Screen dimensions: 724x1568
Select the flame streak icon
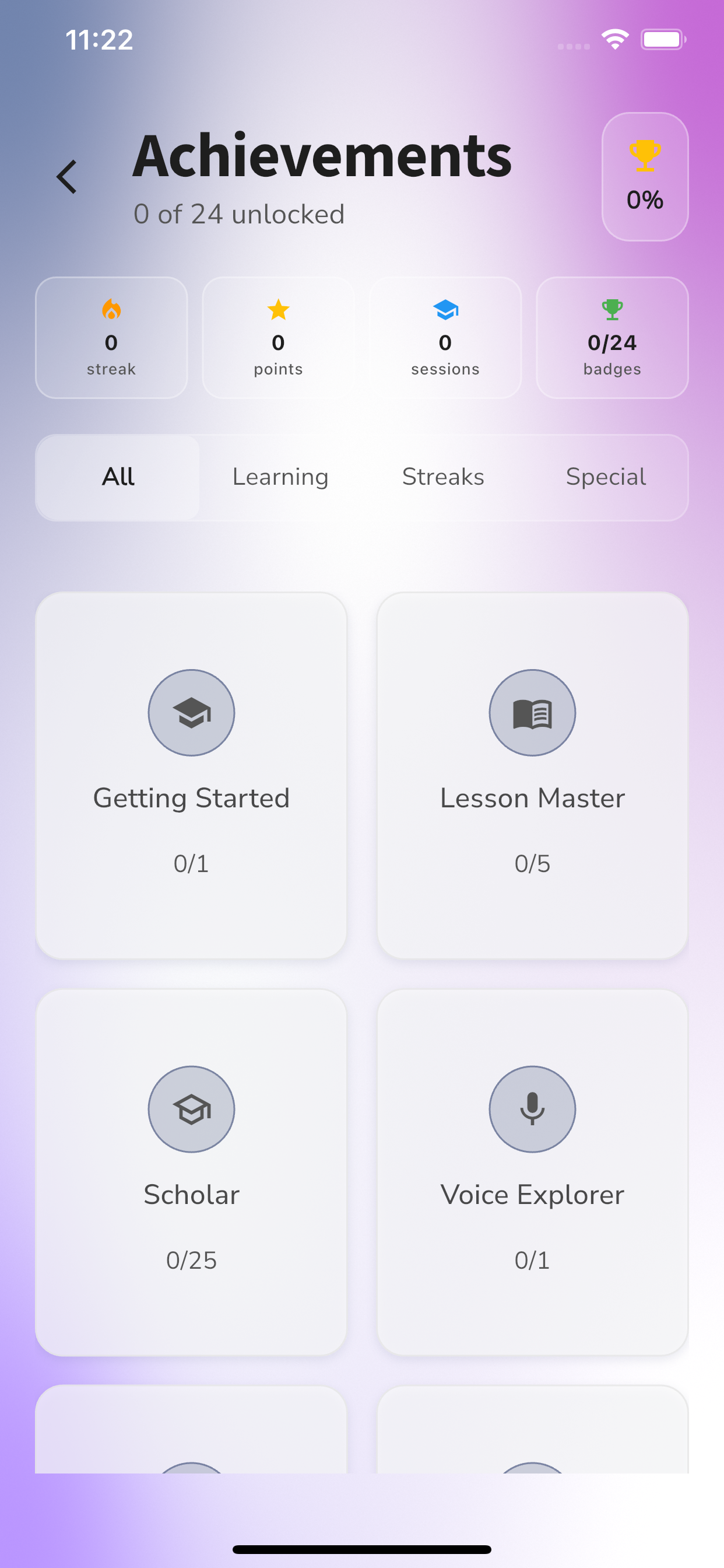click(111, 309)
